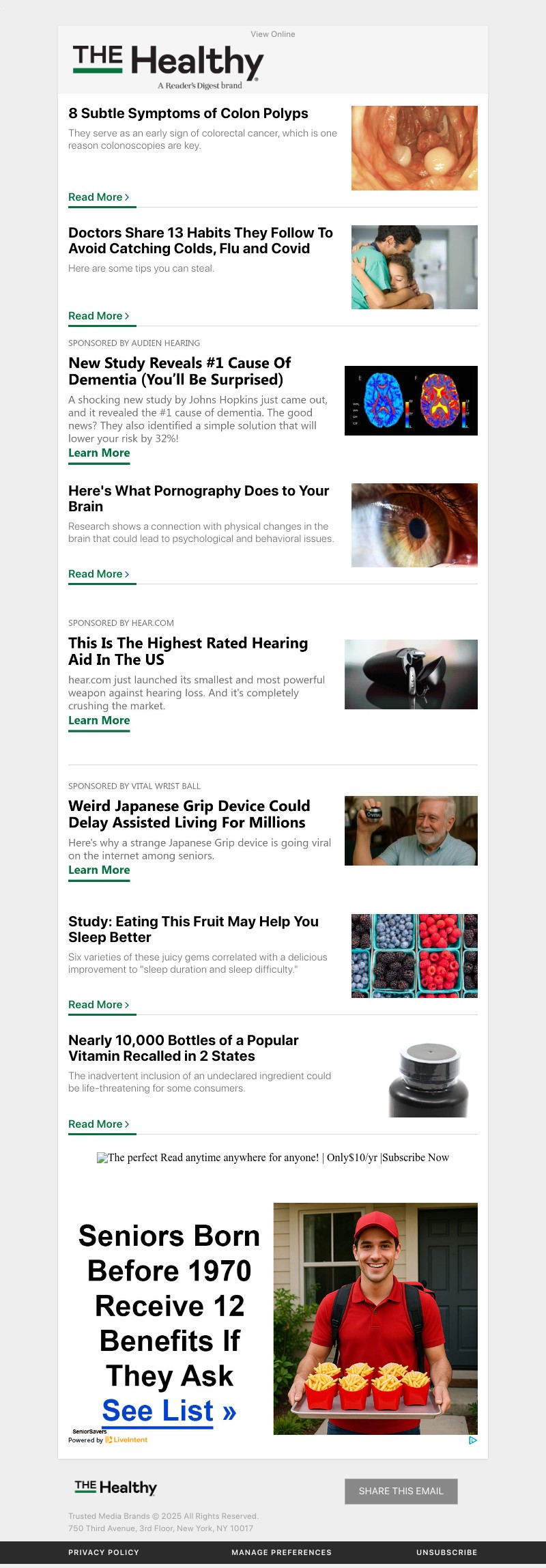Read more on fruit for better sleep
The height and width of the screenshot is (1568, 546).
[98, 1005]
